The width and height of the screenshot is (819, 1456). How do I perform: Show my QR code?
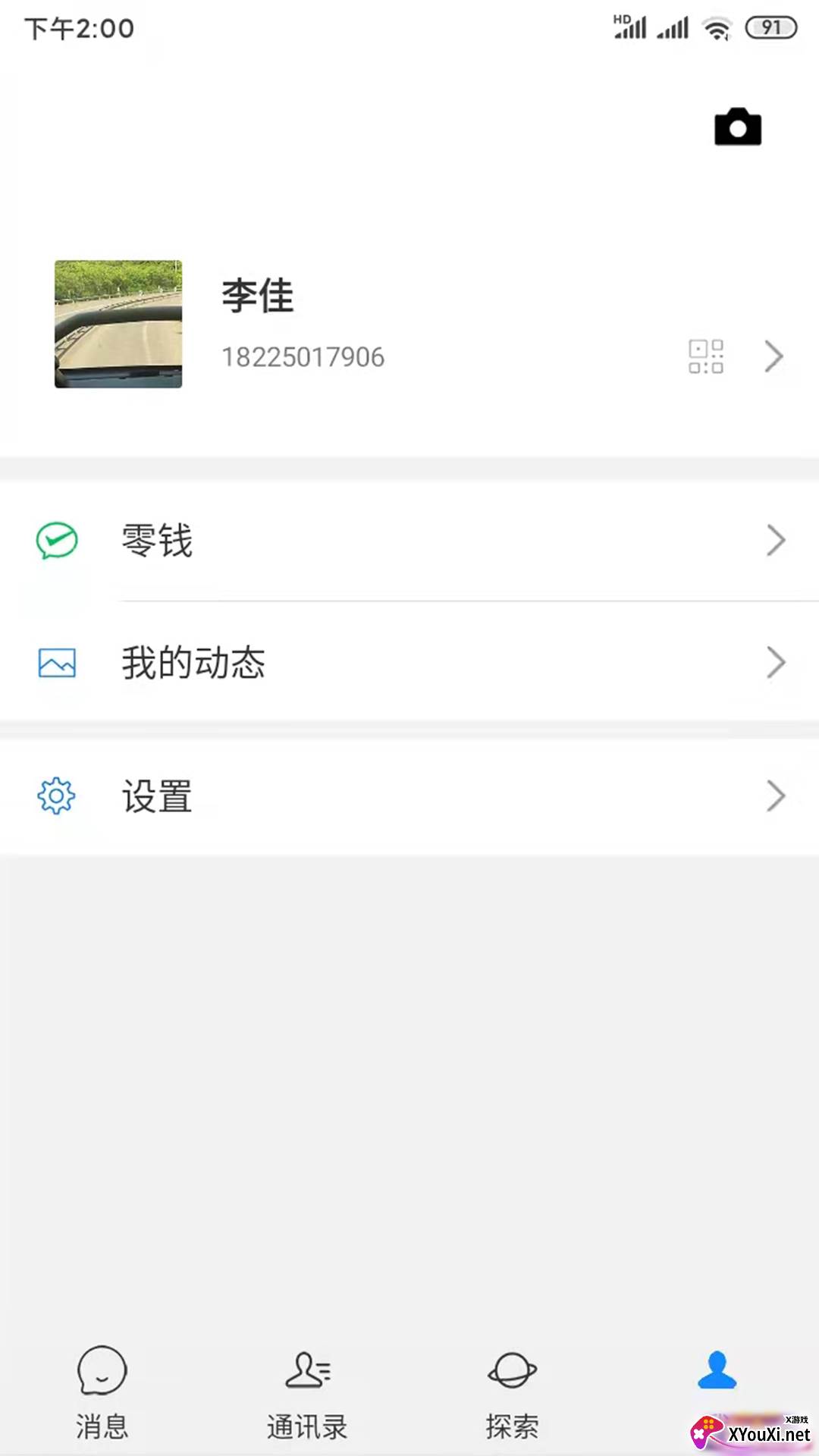point(706,356)
